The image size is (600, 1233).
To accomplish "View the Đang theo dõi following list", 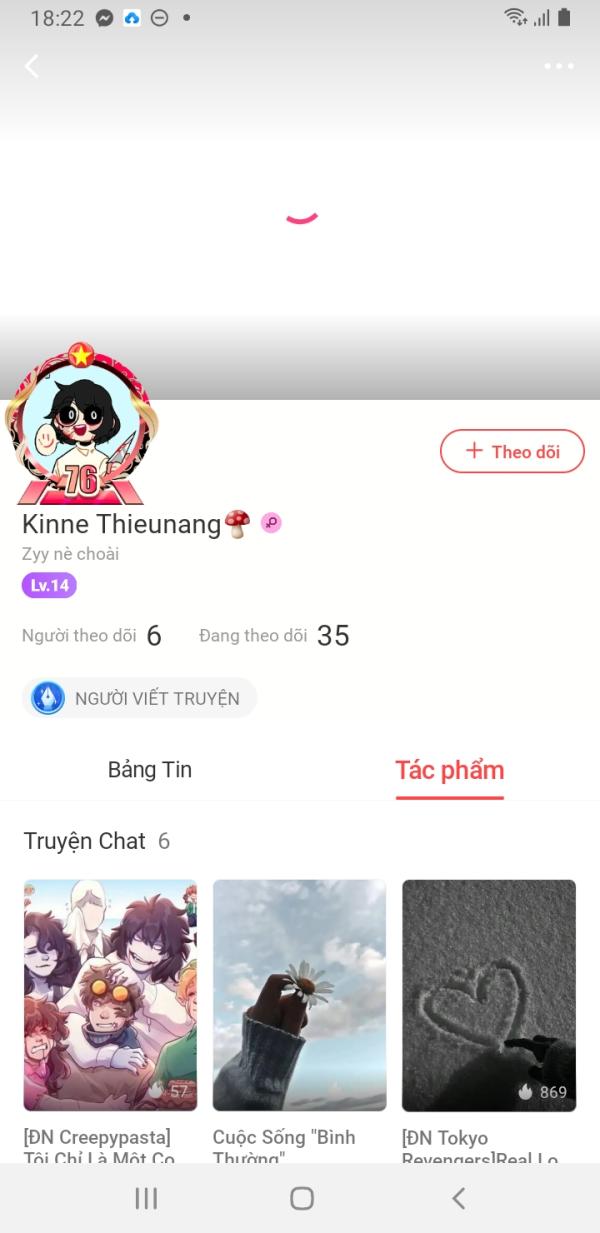I will coord(274,636).
